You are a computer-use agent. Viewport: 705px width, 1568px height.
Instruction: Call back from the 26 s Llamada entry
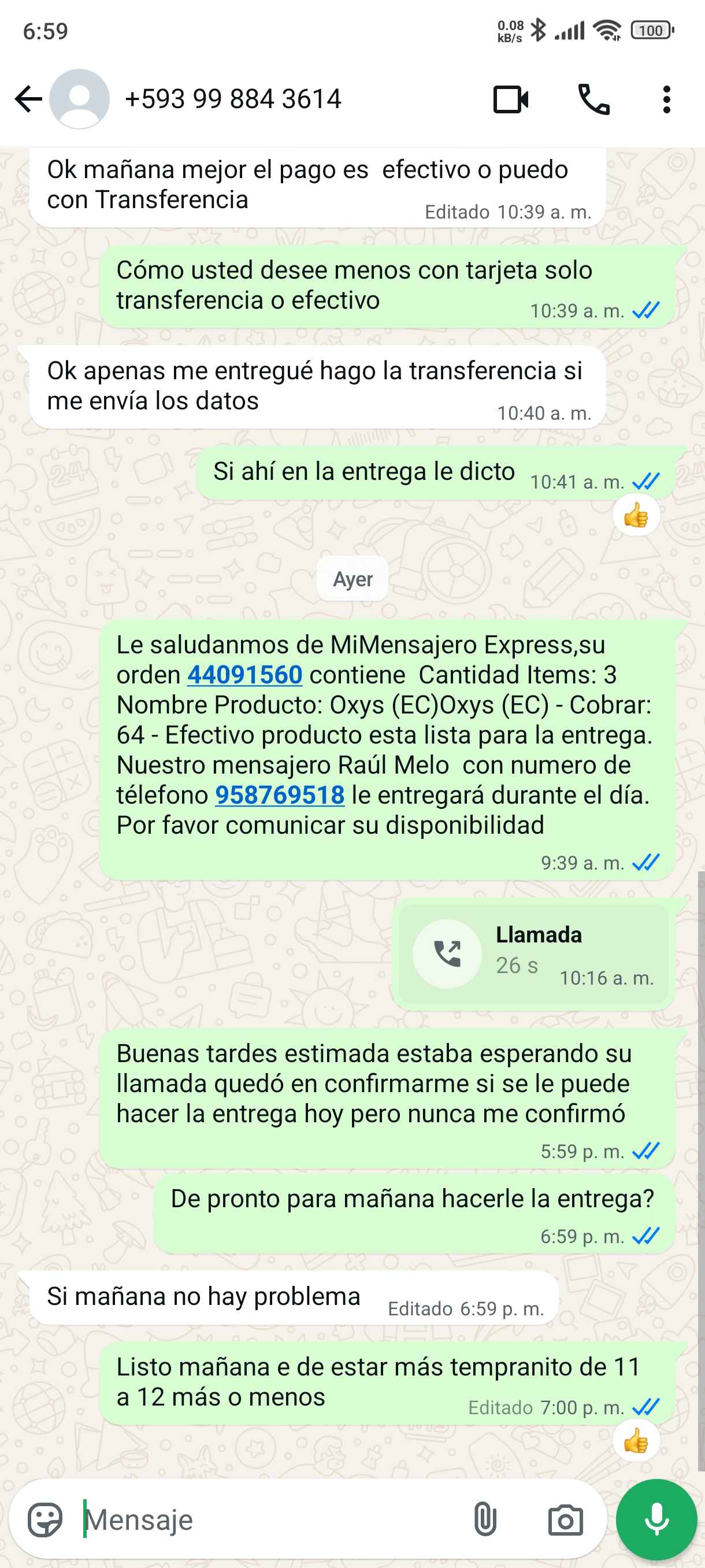pyautogui.click(x=447, y=954)
